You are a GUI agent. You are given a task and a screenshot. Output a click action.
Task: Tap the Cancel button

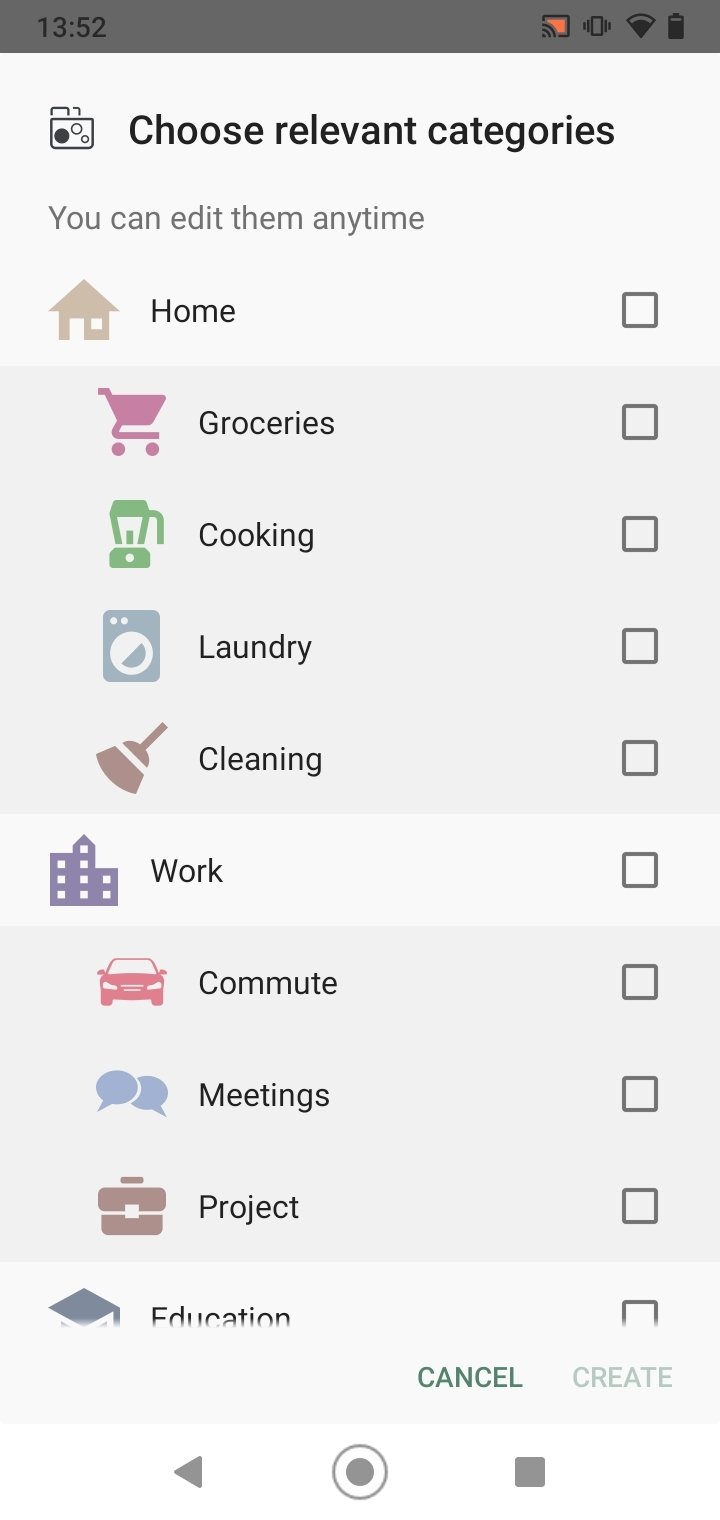(x=470, y=1377)
